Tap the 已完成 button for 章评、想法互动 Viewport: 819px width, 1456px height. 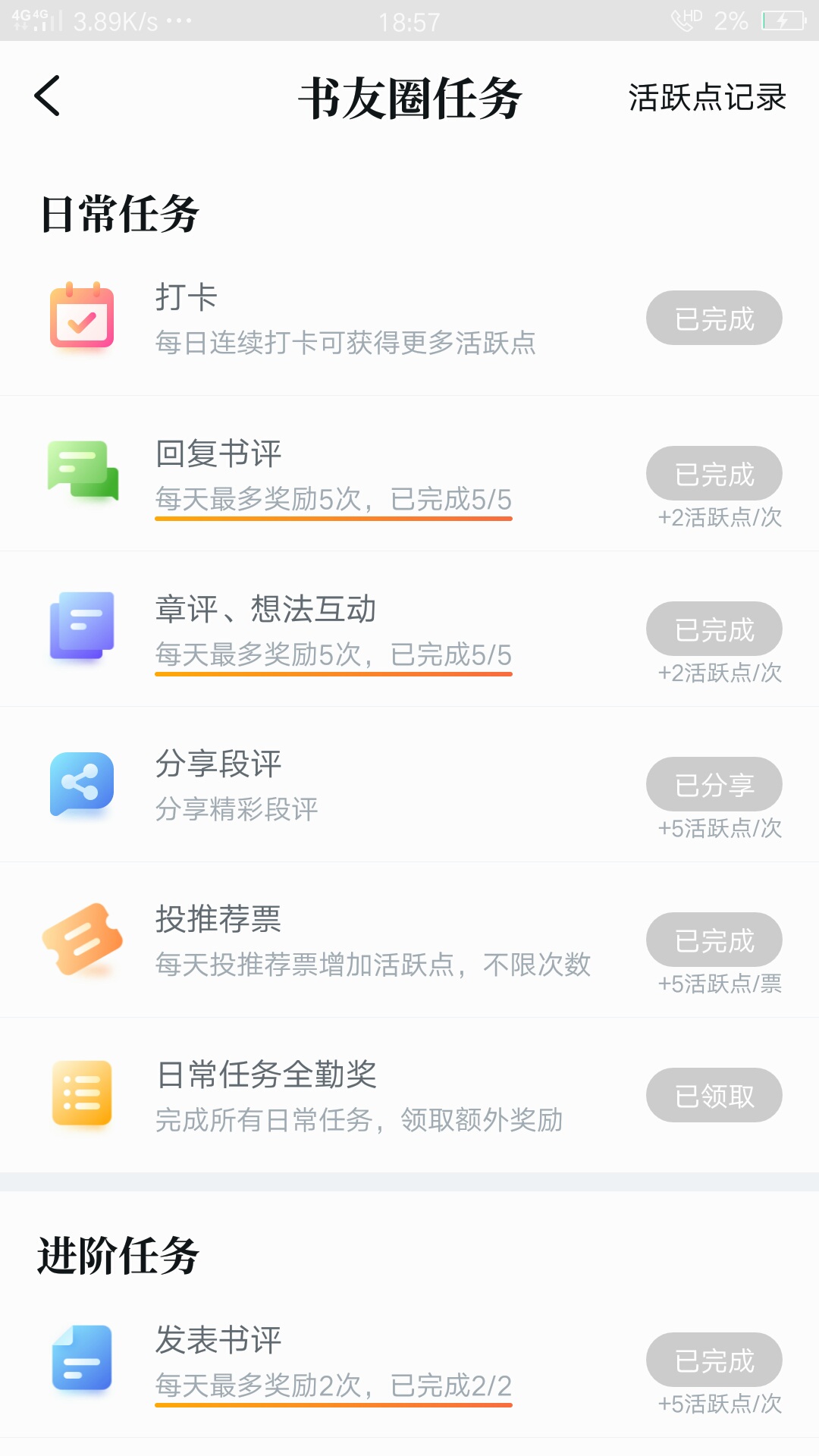[714, 629]
